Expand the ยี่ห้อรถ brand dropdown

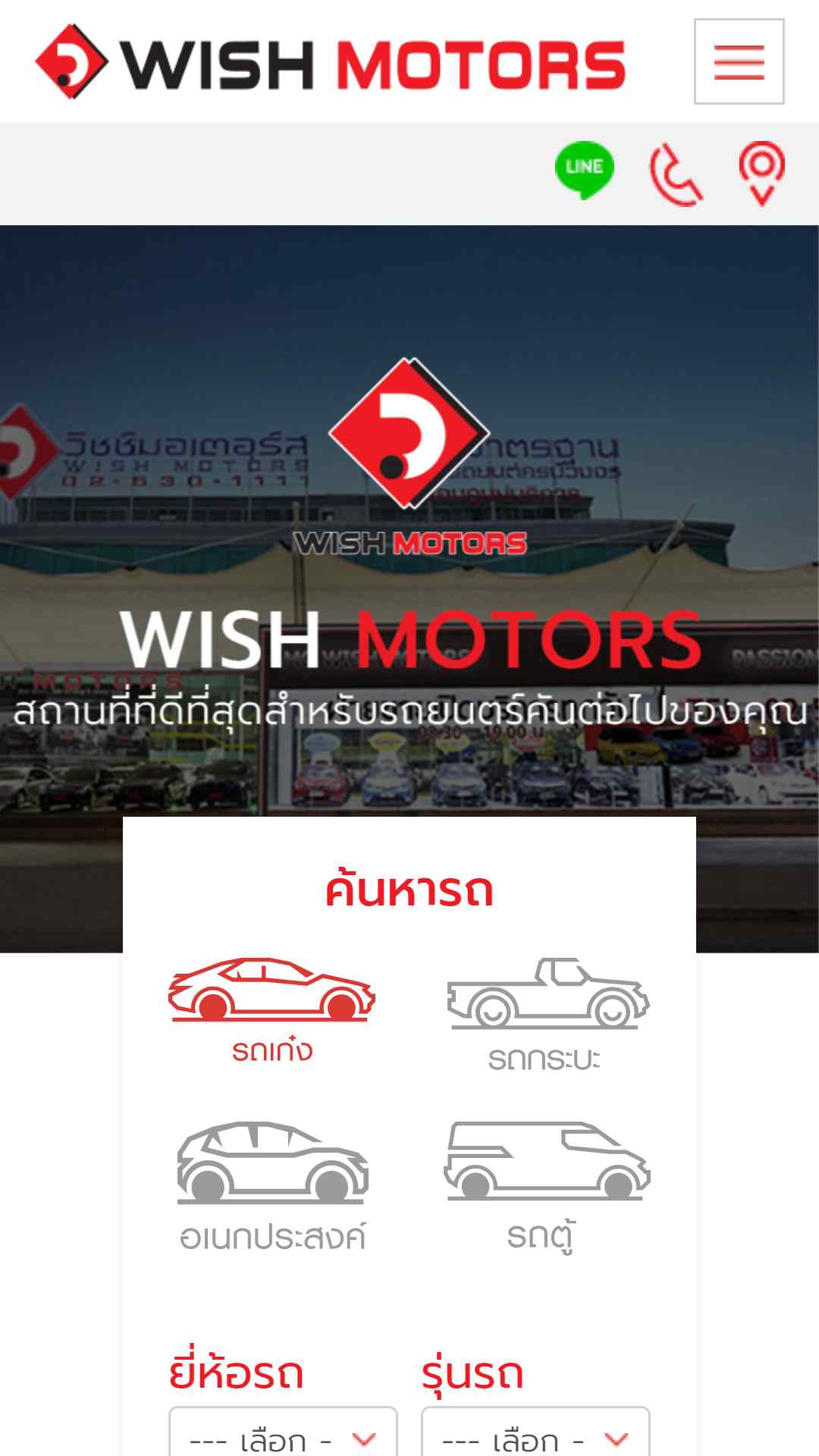pyautogui.click(x=283, y=1432)
